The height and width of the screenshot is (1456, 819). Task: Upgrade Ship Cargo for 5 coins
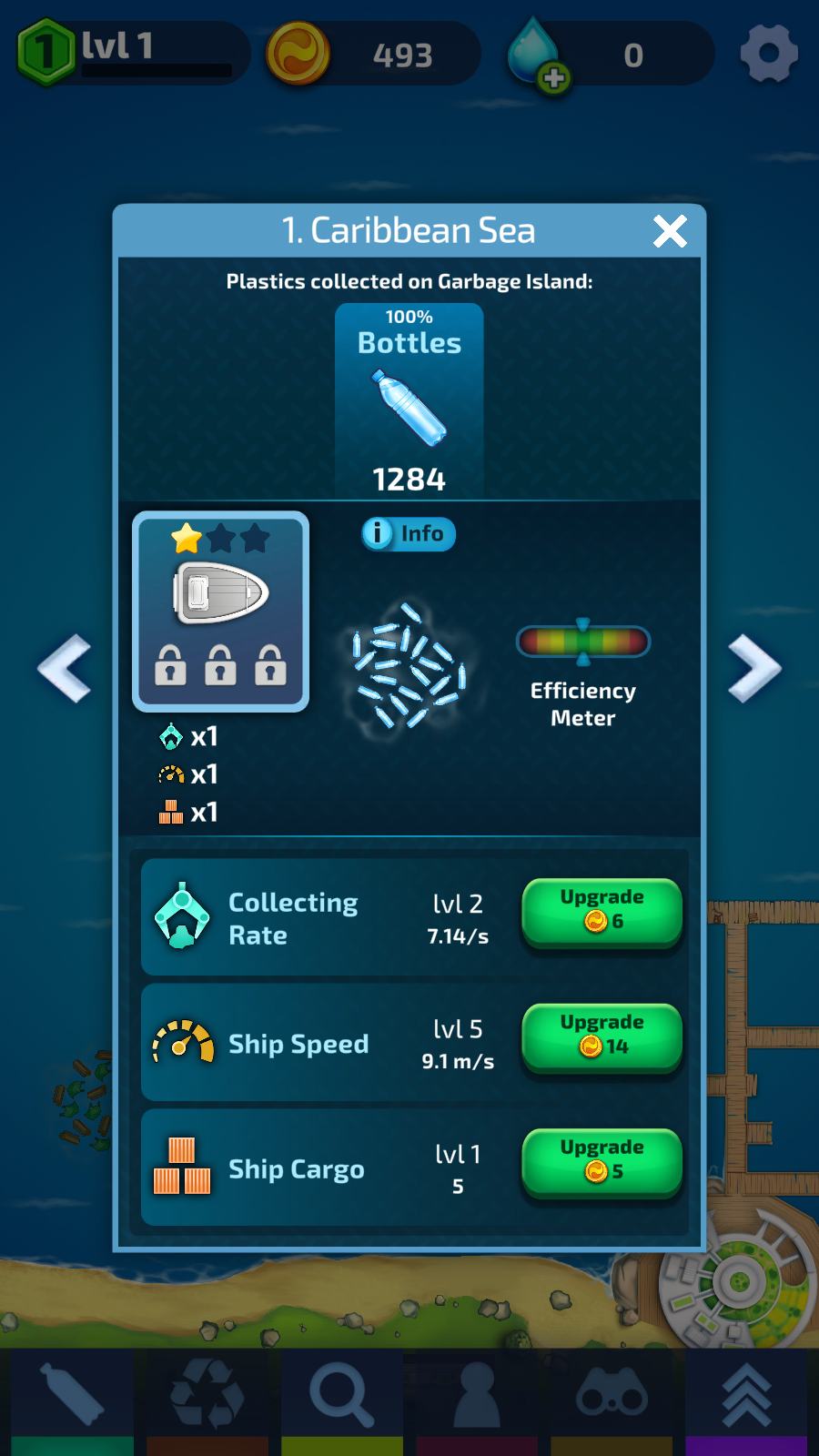tap(602, 1161)
